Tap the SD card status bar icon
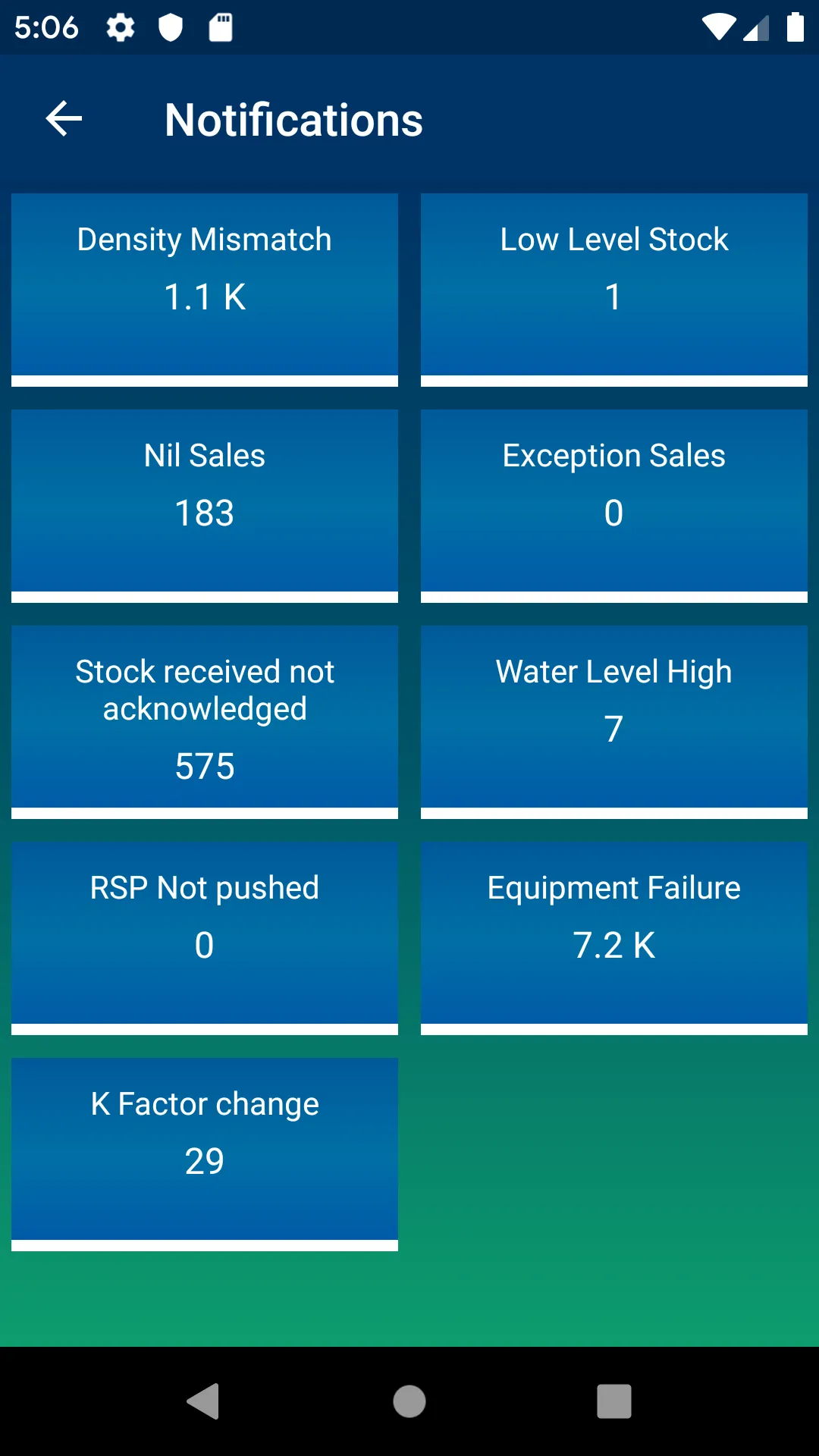 [221, 28]
